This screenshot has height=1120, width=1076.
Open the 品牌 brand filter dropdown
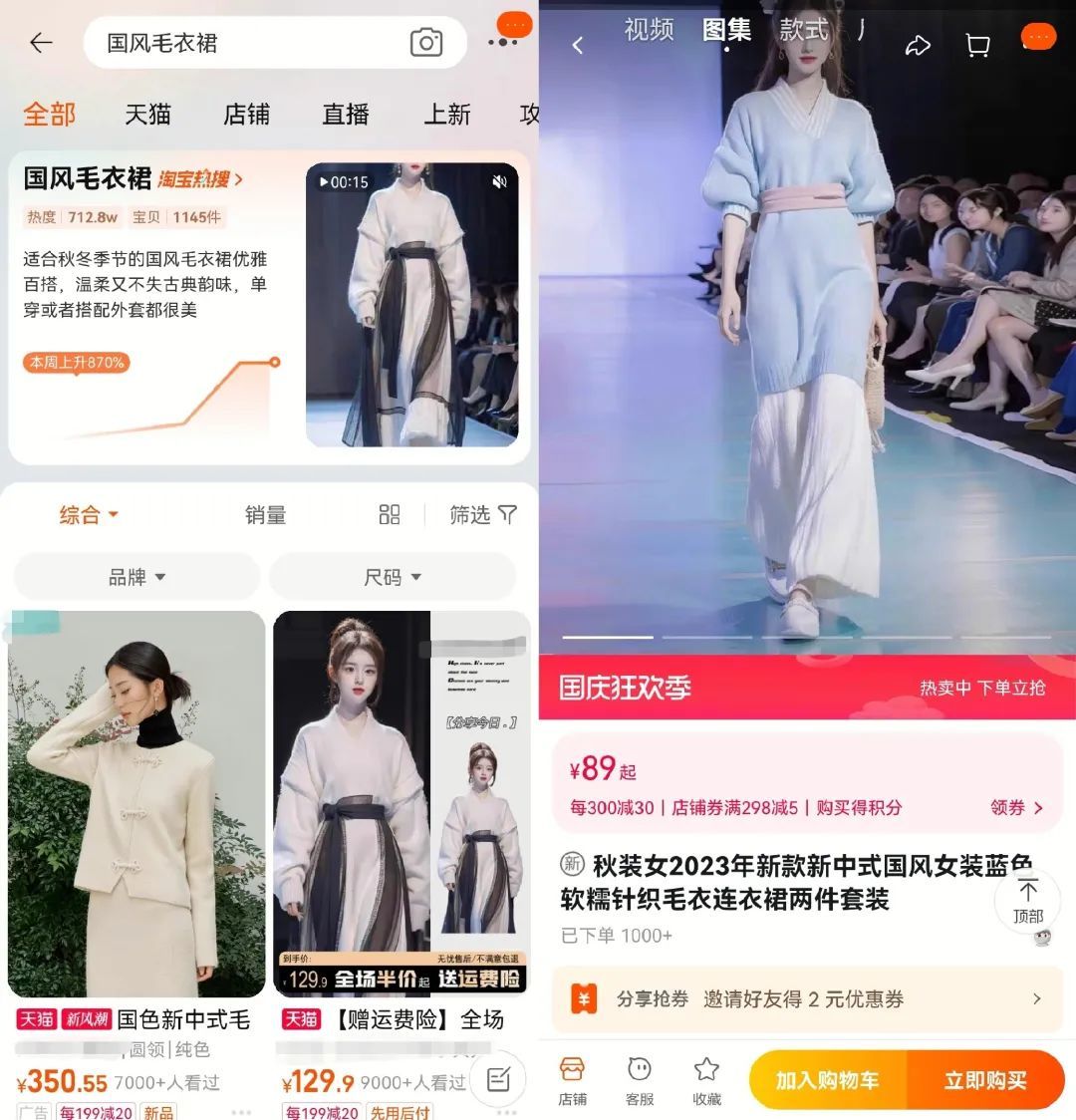136,576
